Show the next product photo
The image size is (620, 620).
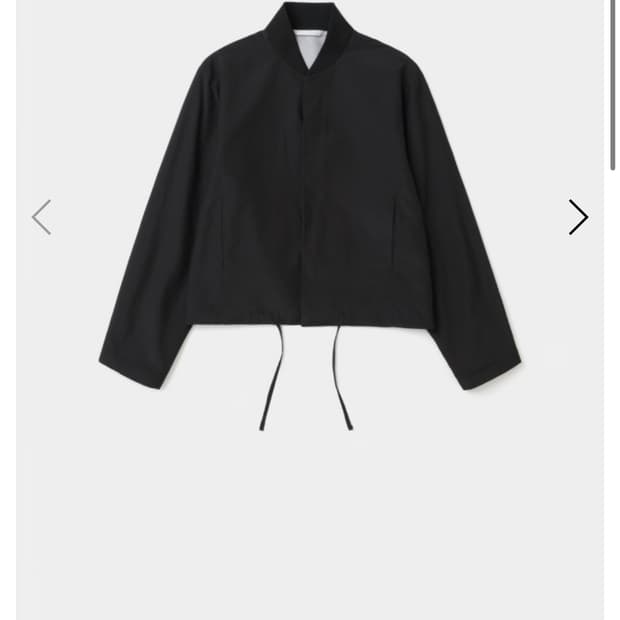578,217
